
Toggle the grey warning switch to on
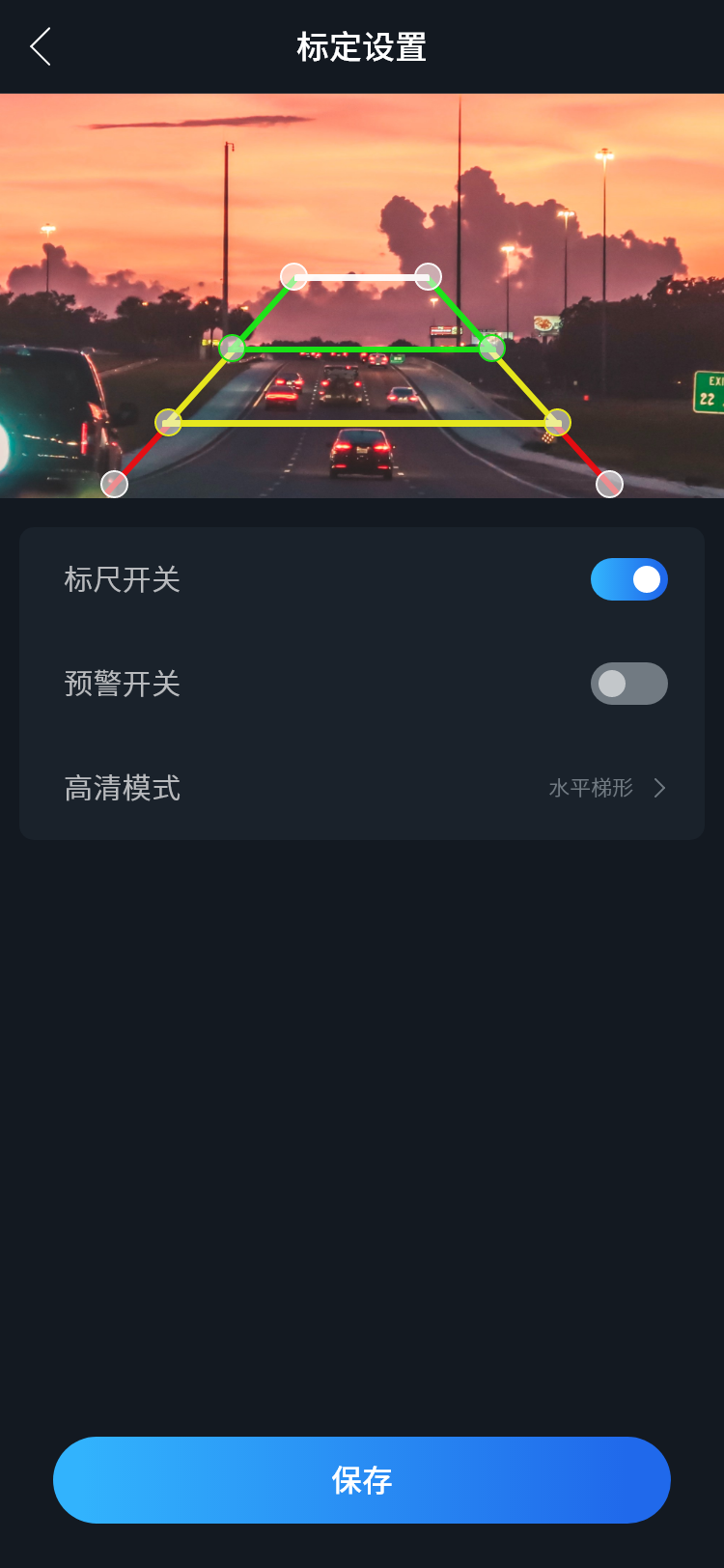click(628, 684)
